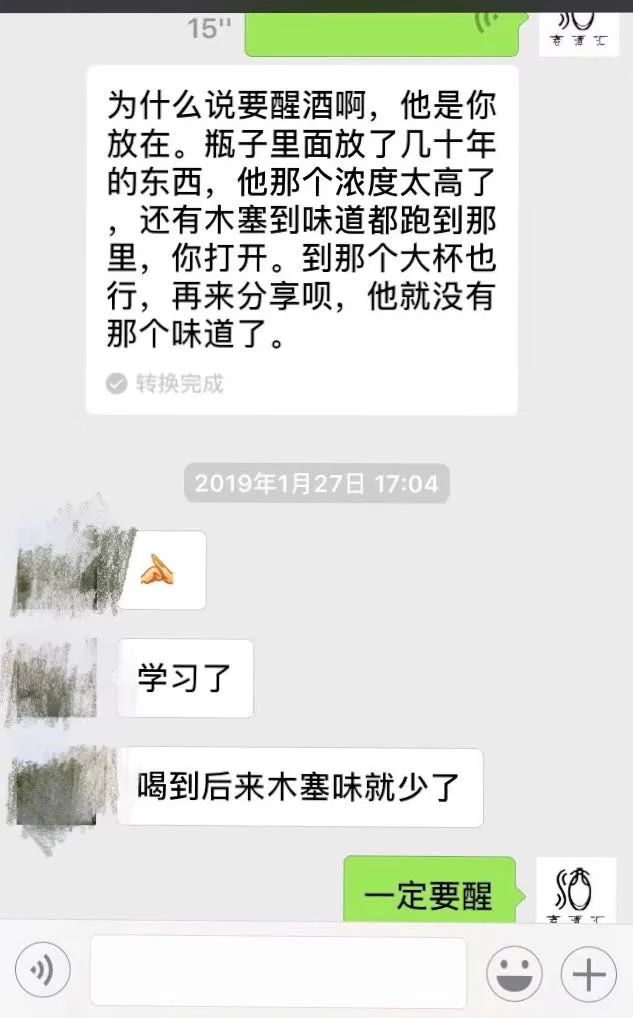The height and width of the screenshot is (1018, 633).
Task: Open the plus attachments menu
Action: (588, 971)
